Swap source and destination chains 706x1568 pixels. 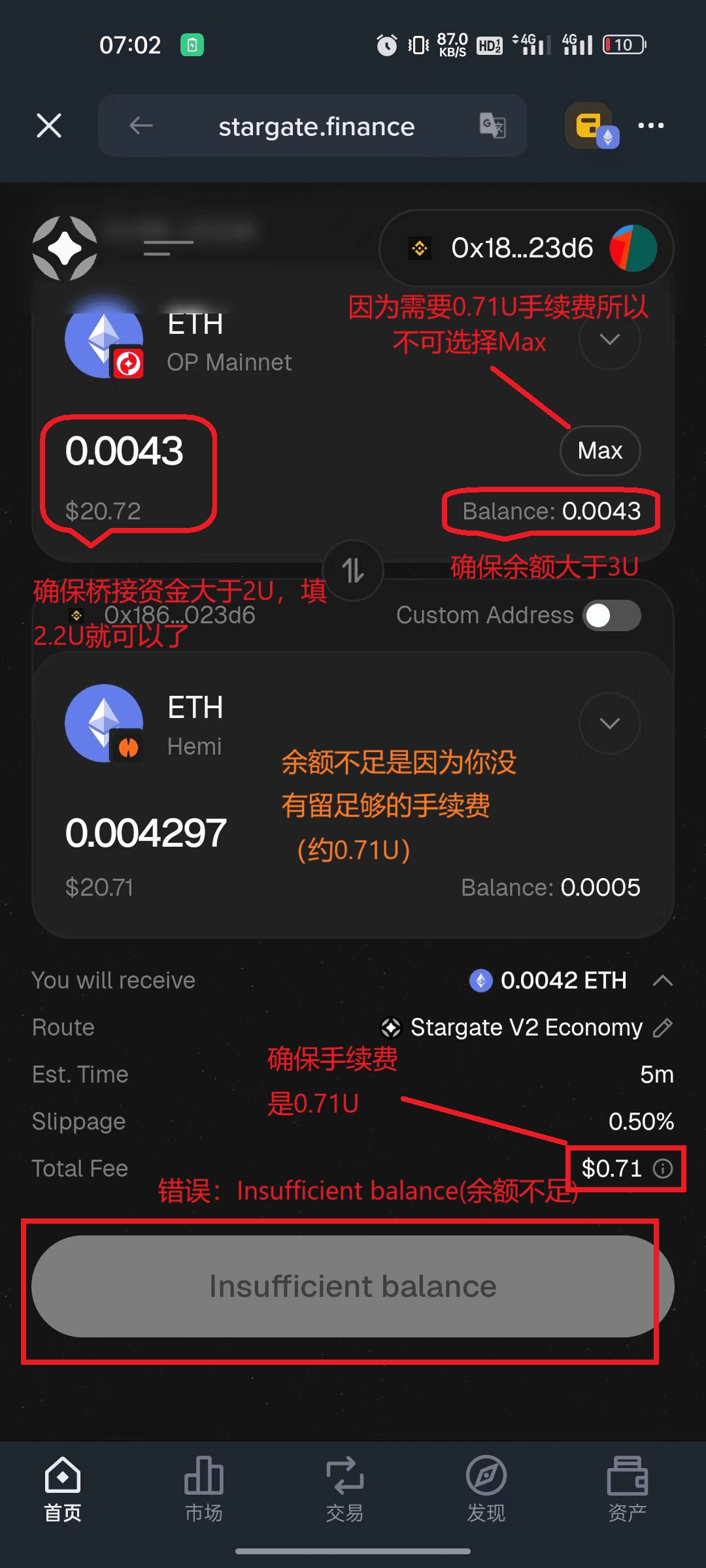(x=353, y=570)
